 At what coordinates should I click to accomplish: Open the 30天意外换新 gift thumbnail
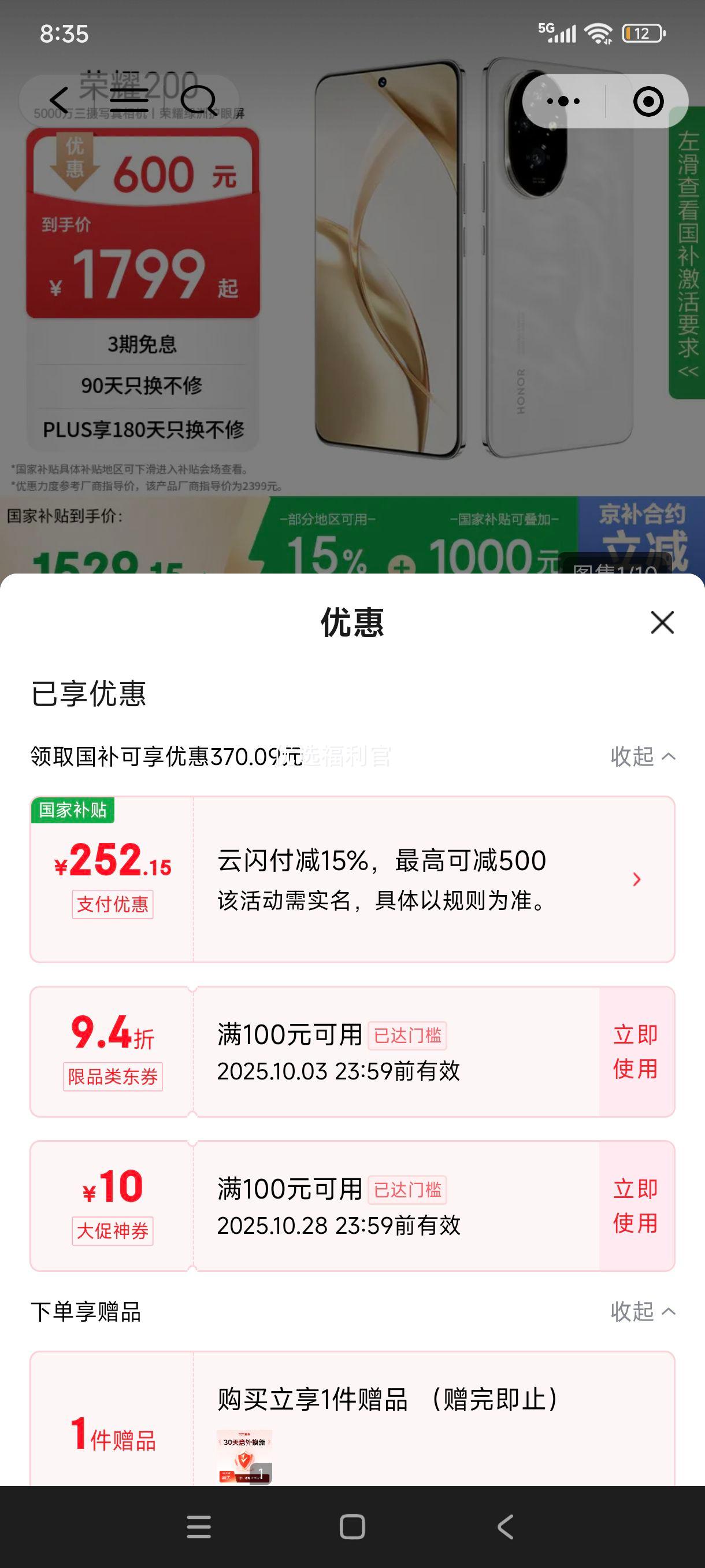pyautogui.click(x=244, y=1456)
